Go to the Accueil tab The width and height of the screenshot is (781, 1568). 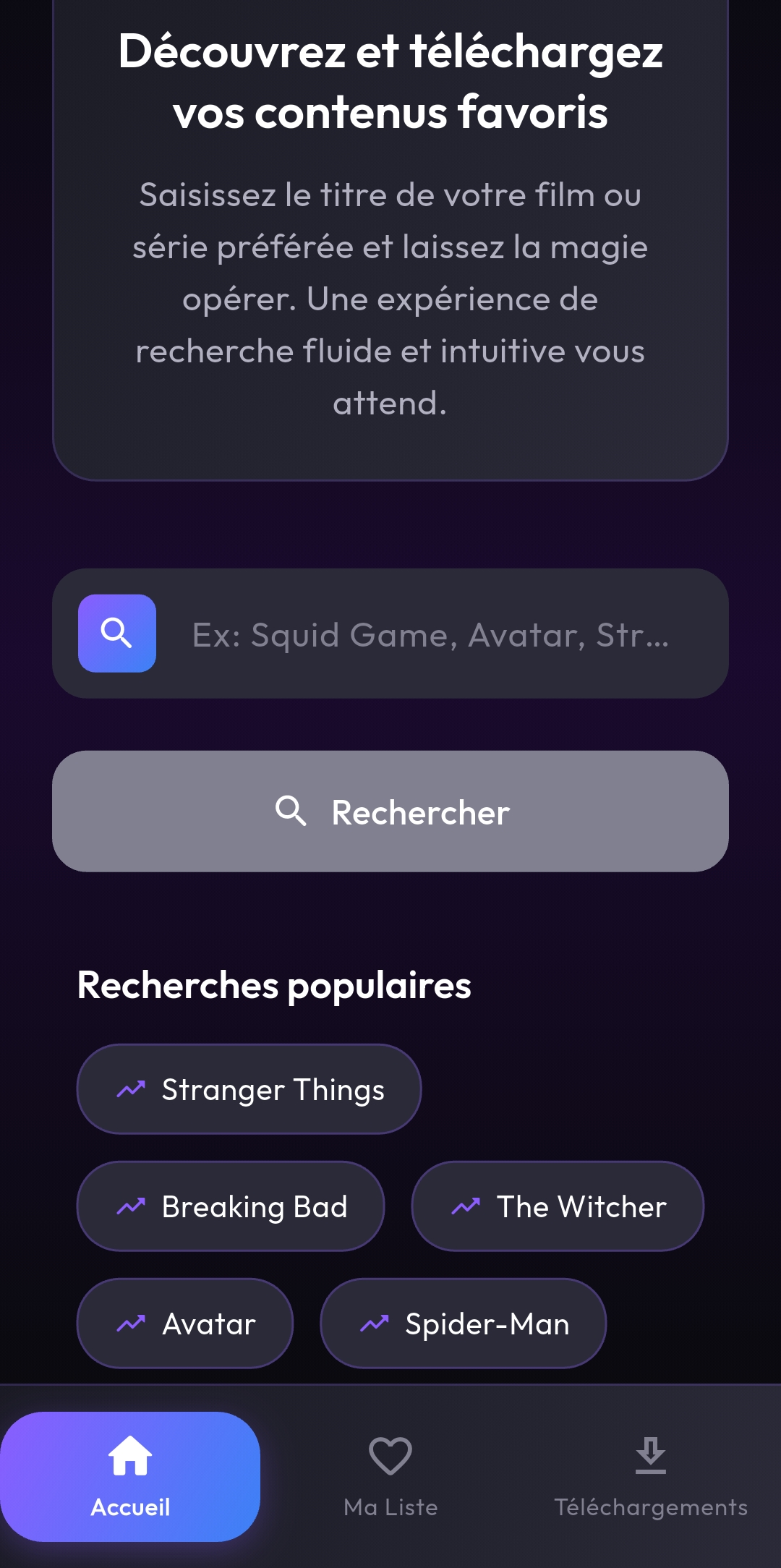click(x=130, y=1477)
